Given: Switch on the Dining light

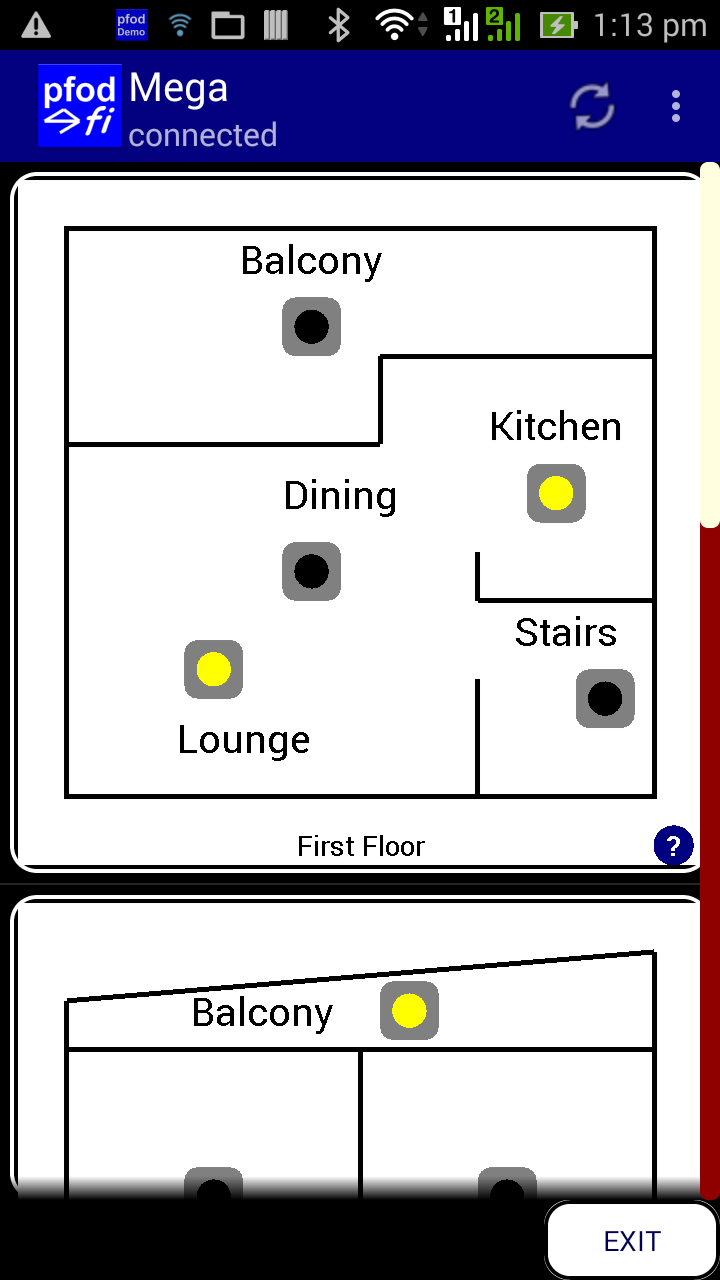Looking at the screenshot, I should pos(311,571).
